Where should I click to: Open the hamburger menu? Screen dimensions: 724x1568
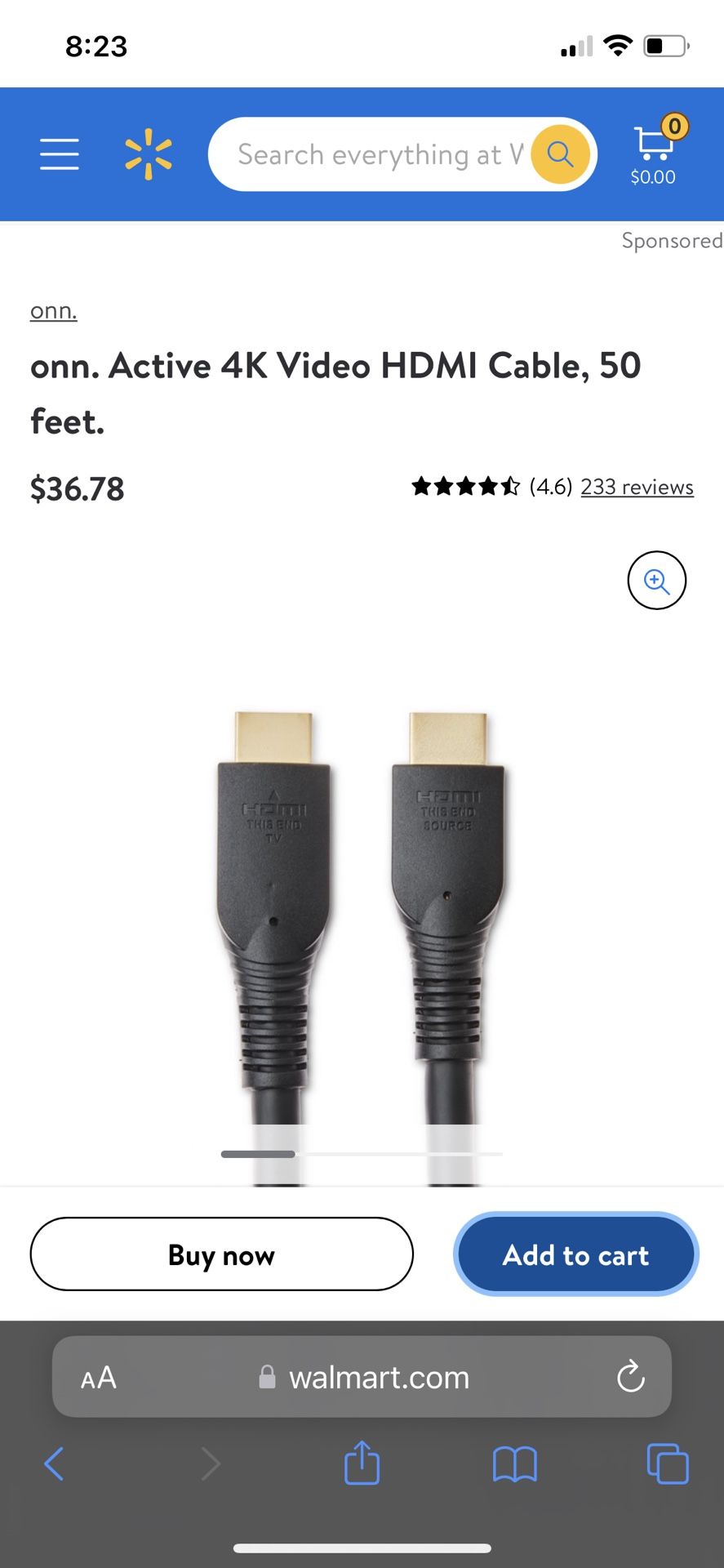click(x=60, y=154)
